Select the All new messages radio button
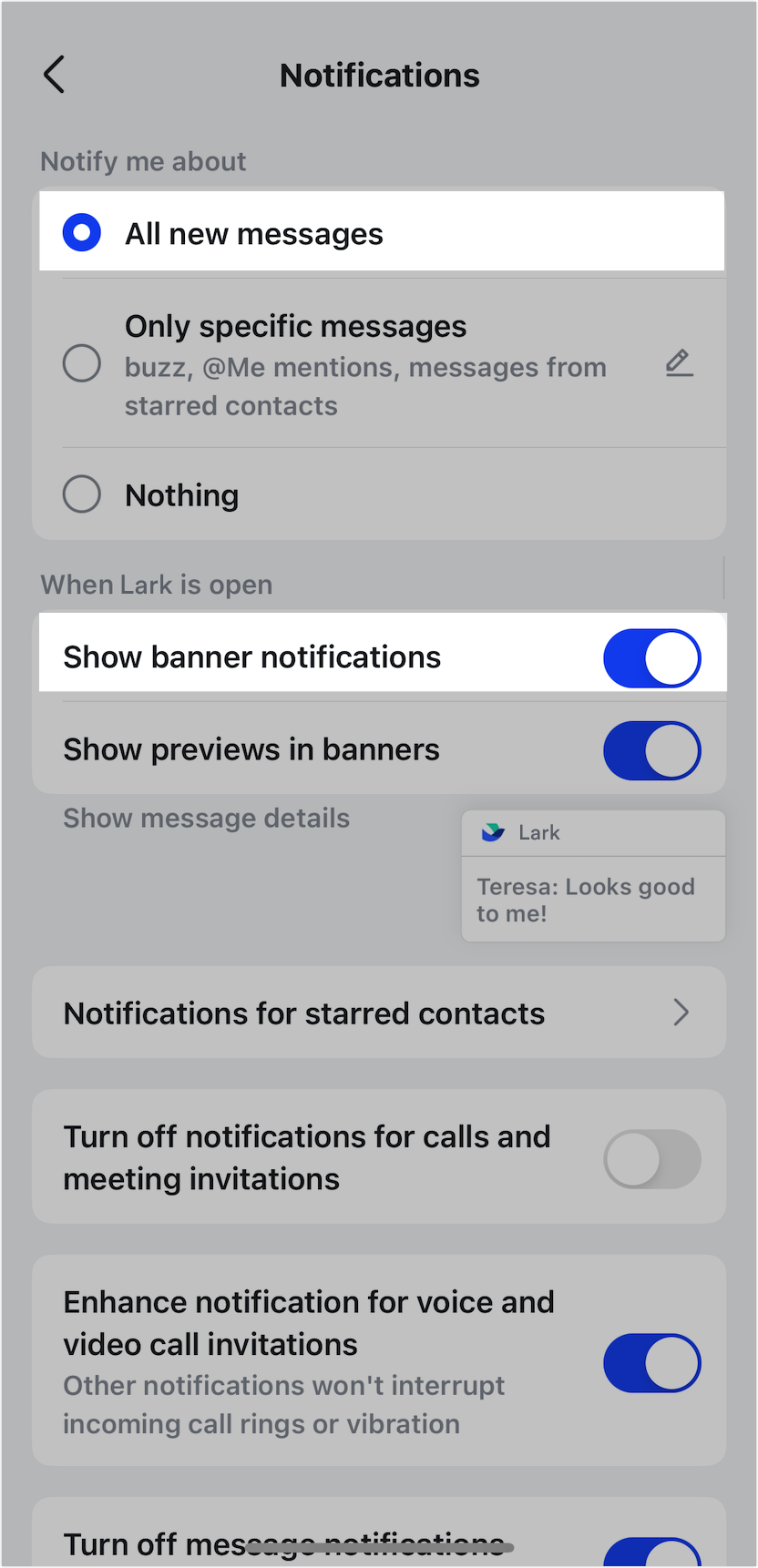The height and width of the screenshot is (1568, 758). [81, 232]
